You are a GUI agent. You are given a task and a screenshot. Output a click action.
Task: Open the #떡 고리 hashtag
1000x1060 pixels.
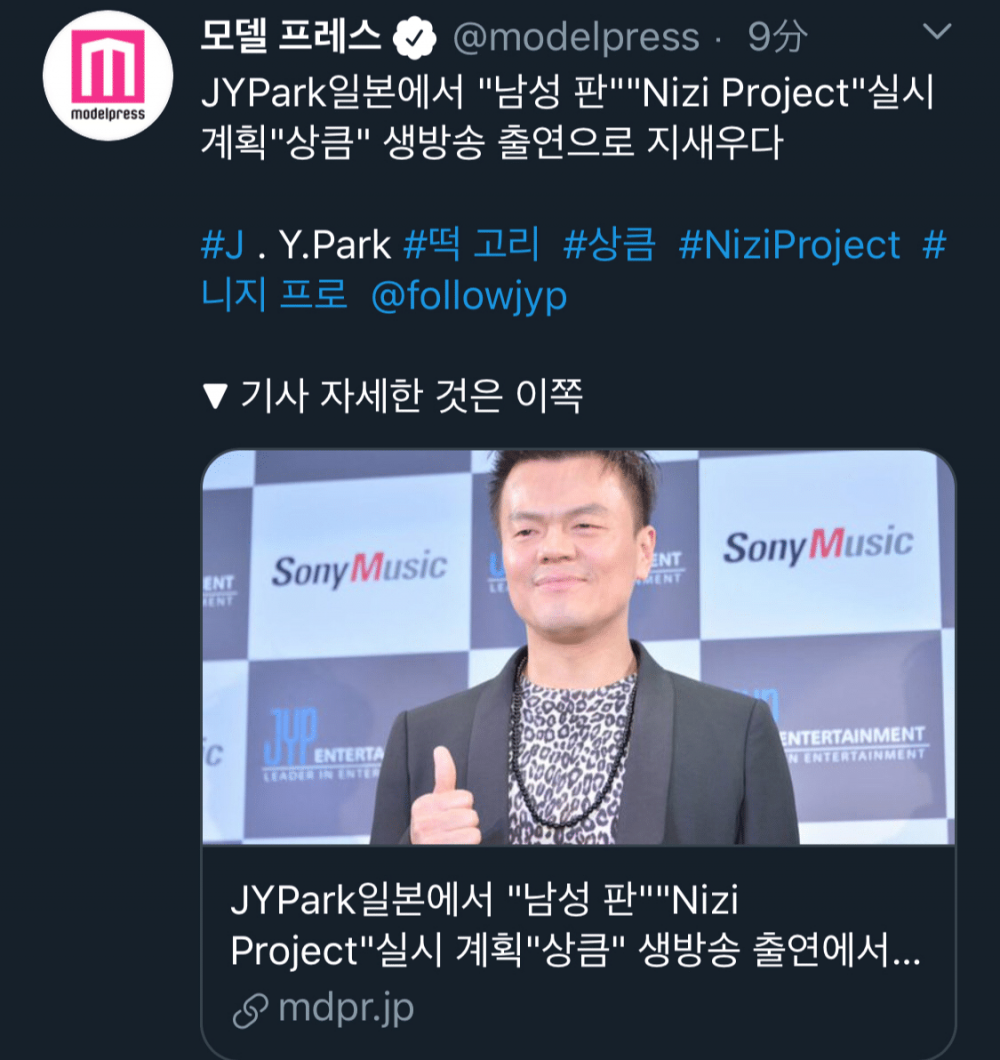(x=471, y=245)
